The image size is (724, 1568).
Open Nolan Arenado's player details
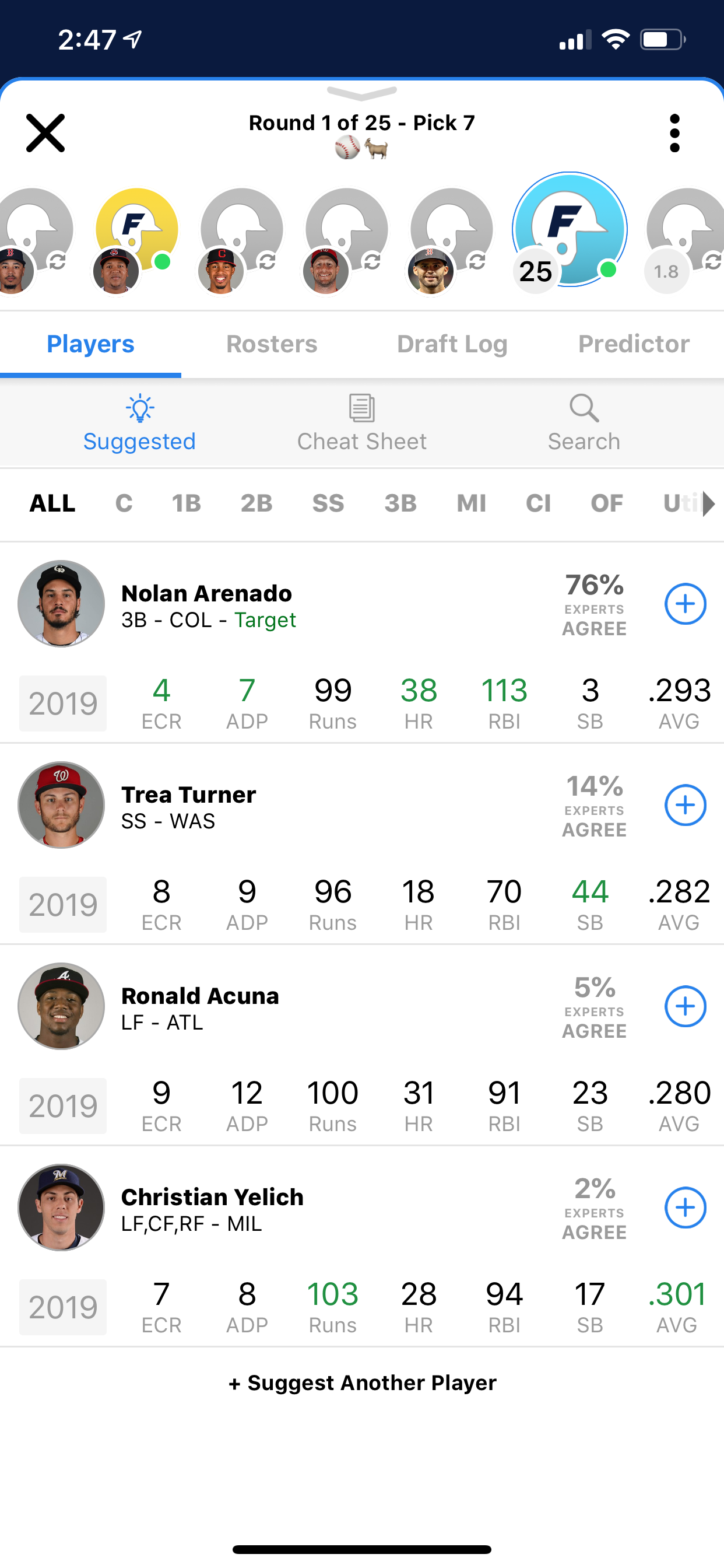(x=207, y=594)
